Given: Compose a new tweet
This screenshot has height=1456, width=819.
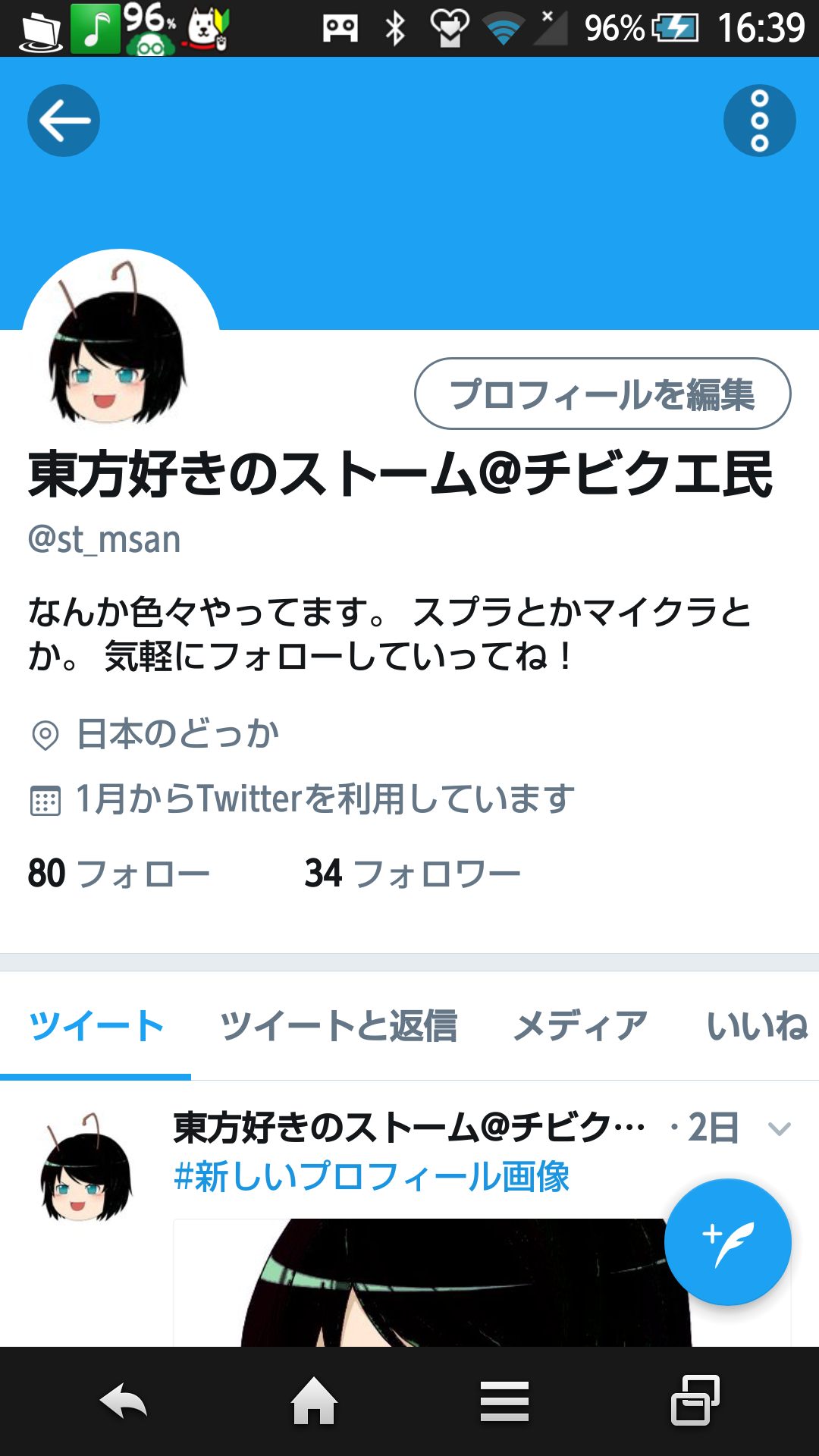Looking at the screenshot, I should pos(727,1242).
